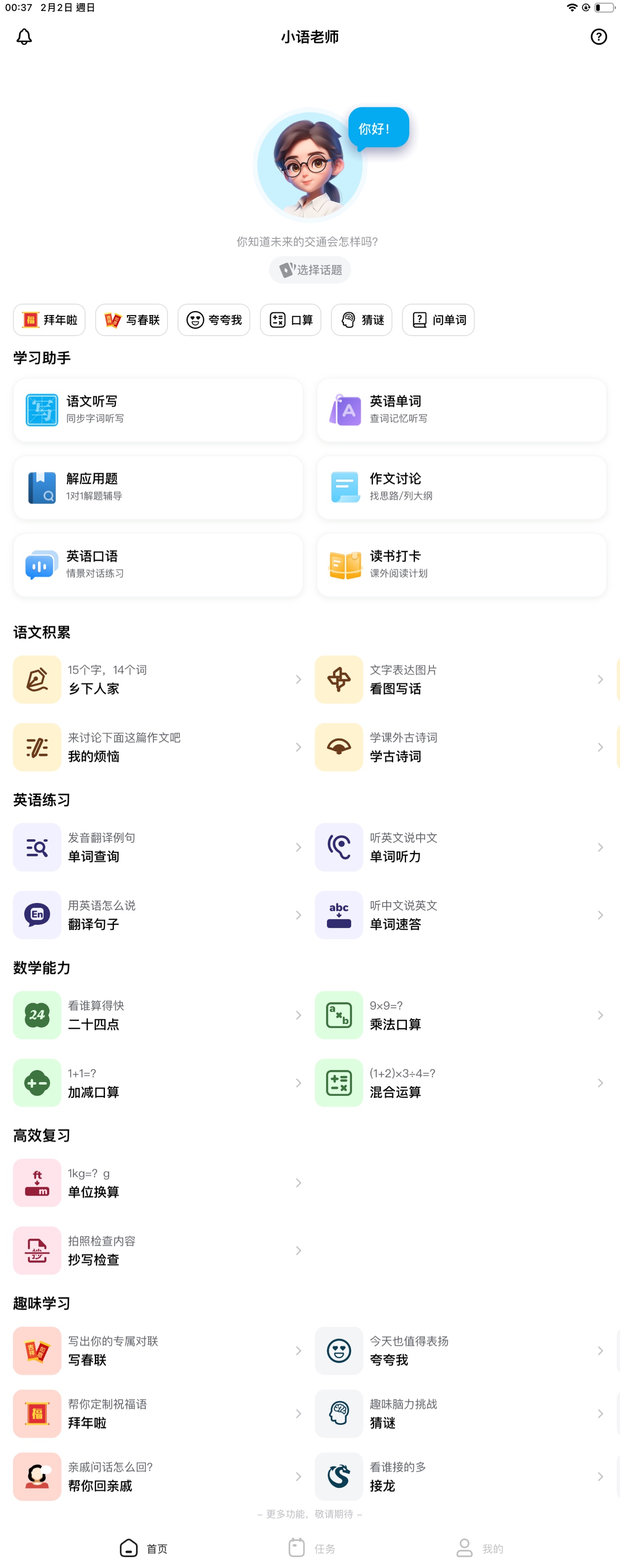Tap the 选择话题 button
Viewport: 620px width, 1568px height.
pyautogui.click(x=310, y=270)
